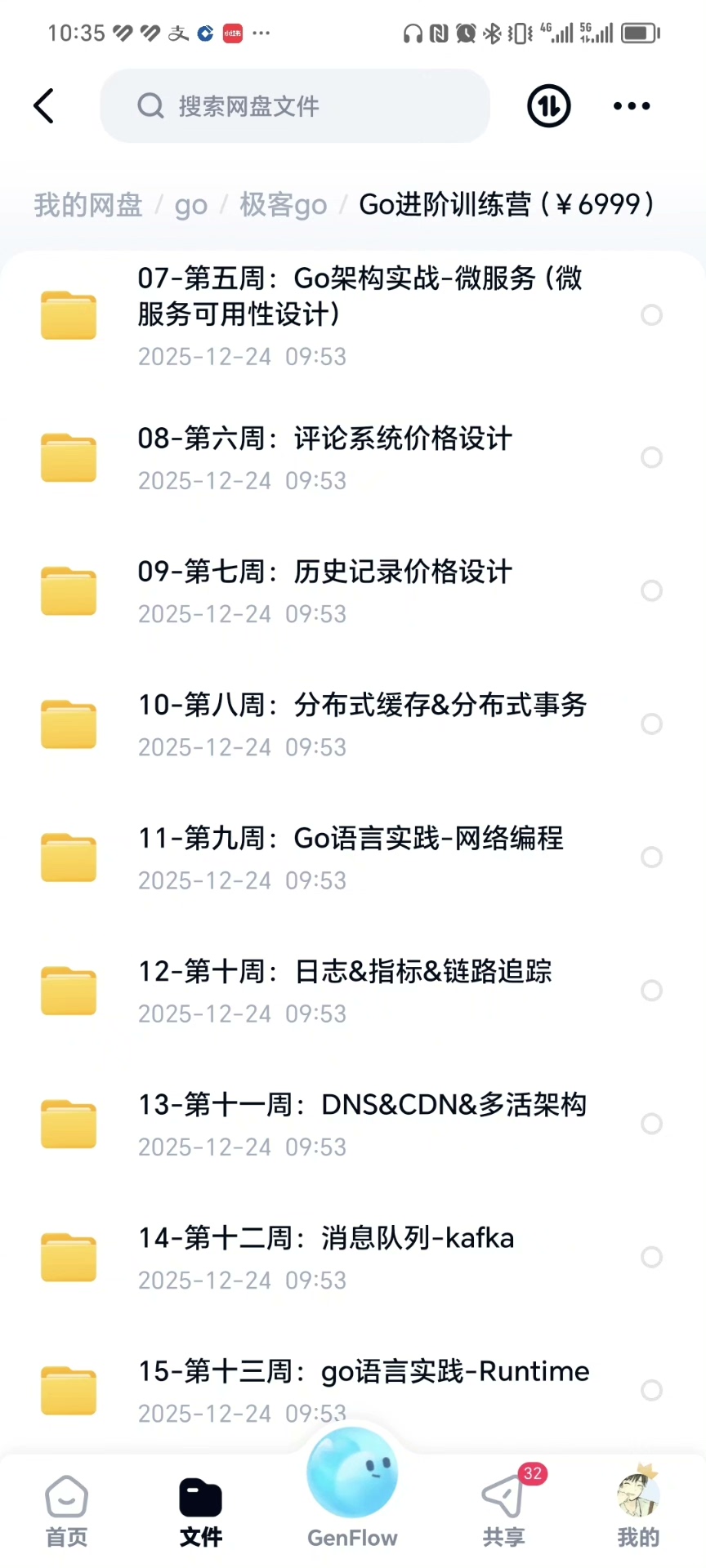Select the checkbox for 14-第十二周 消息队列-kafka

click(x=651, y=1257)
